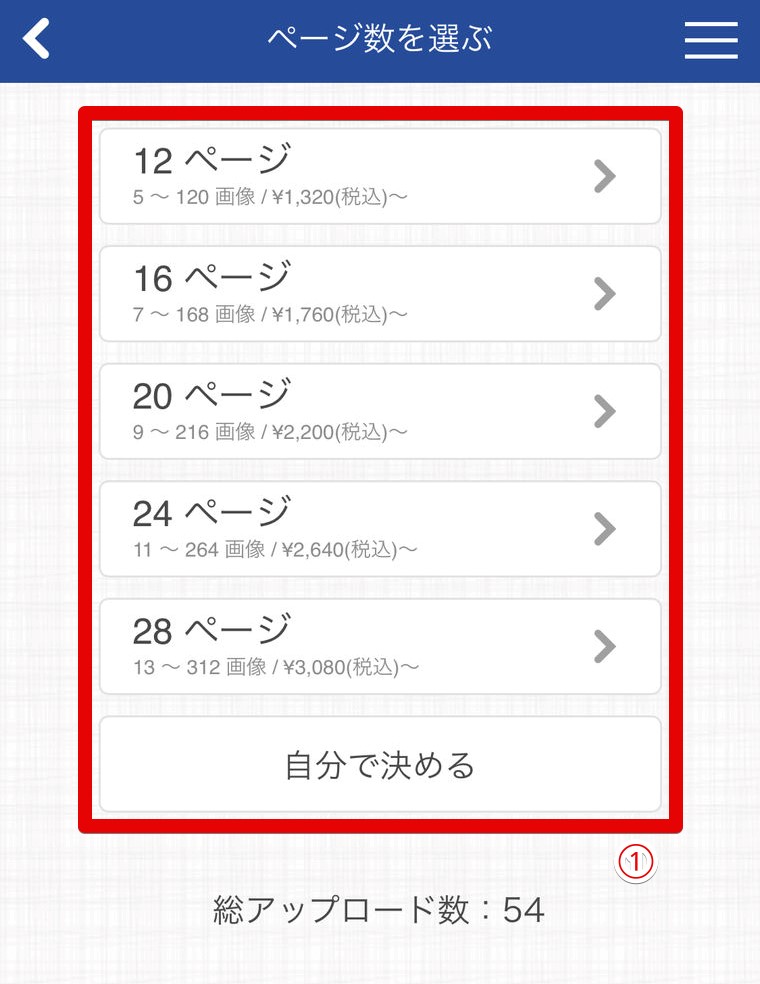The height and width of the screenshot is (984, 760).
Task: Choose the 28 ページ option
Action: coord(380,646)
